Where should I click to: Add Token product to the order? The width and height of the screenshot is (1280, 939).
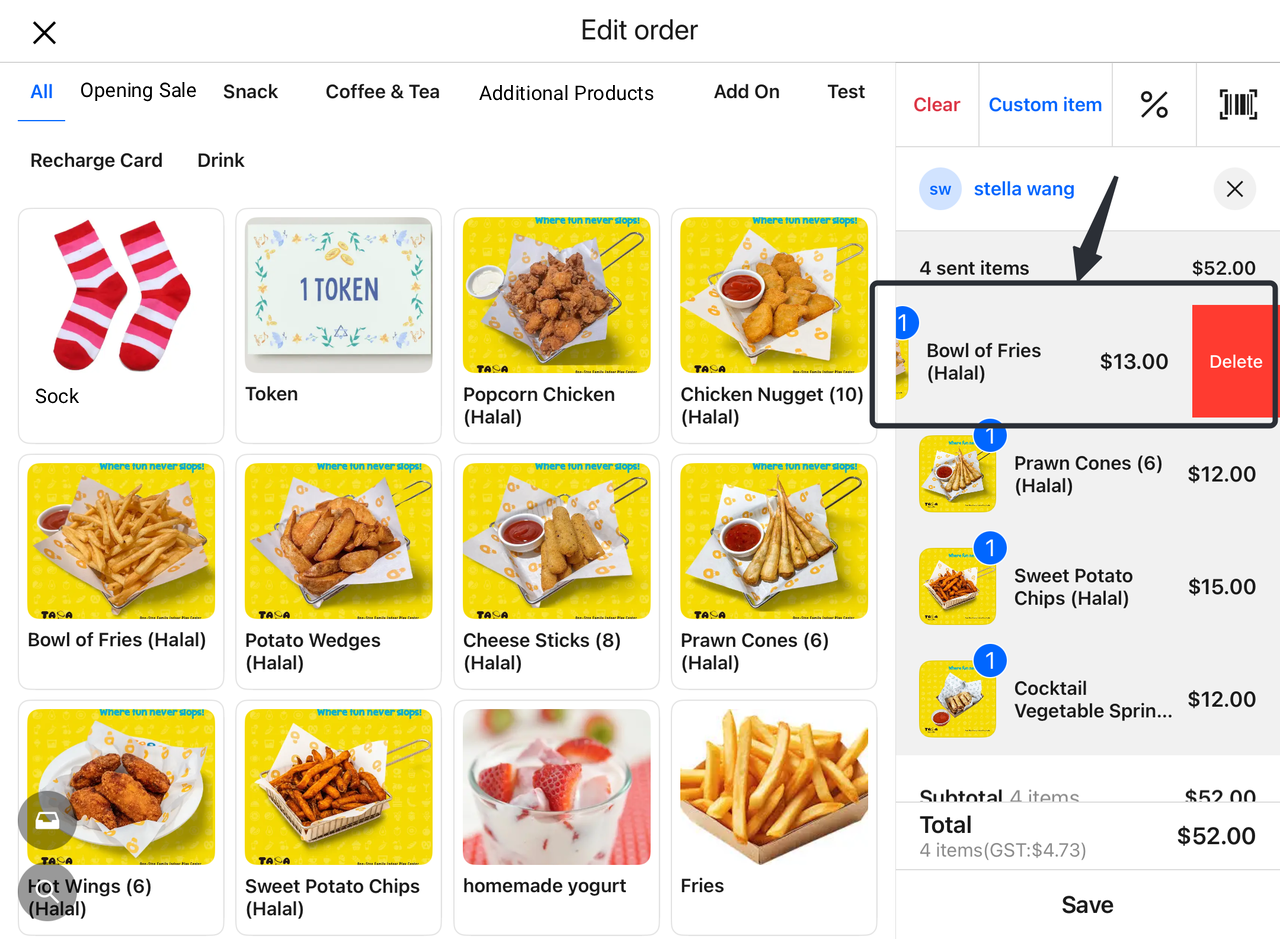(338, 325)
